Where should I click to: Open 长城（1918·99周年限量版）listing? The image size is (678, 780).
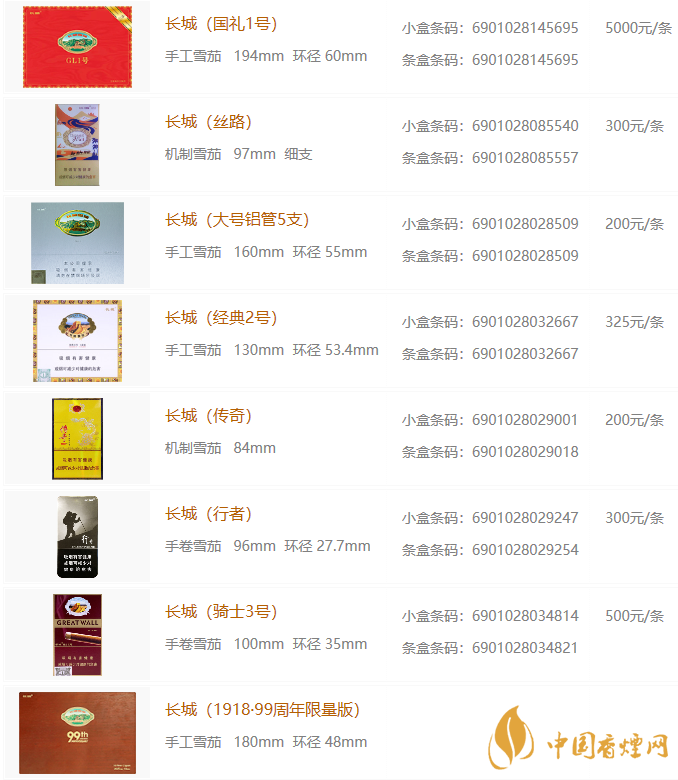[x=262, y=710]
